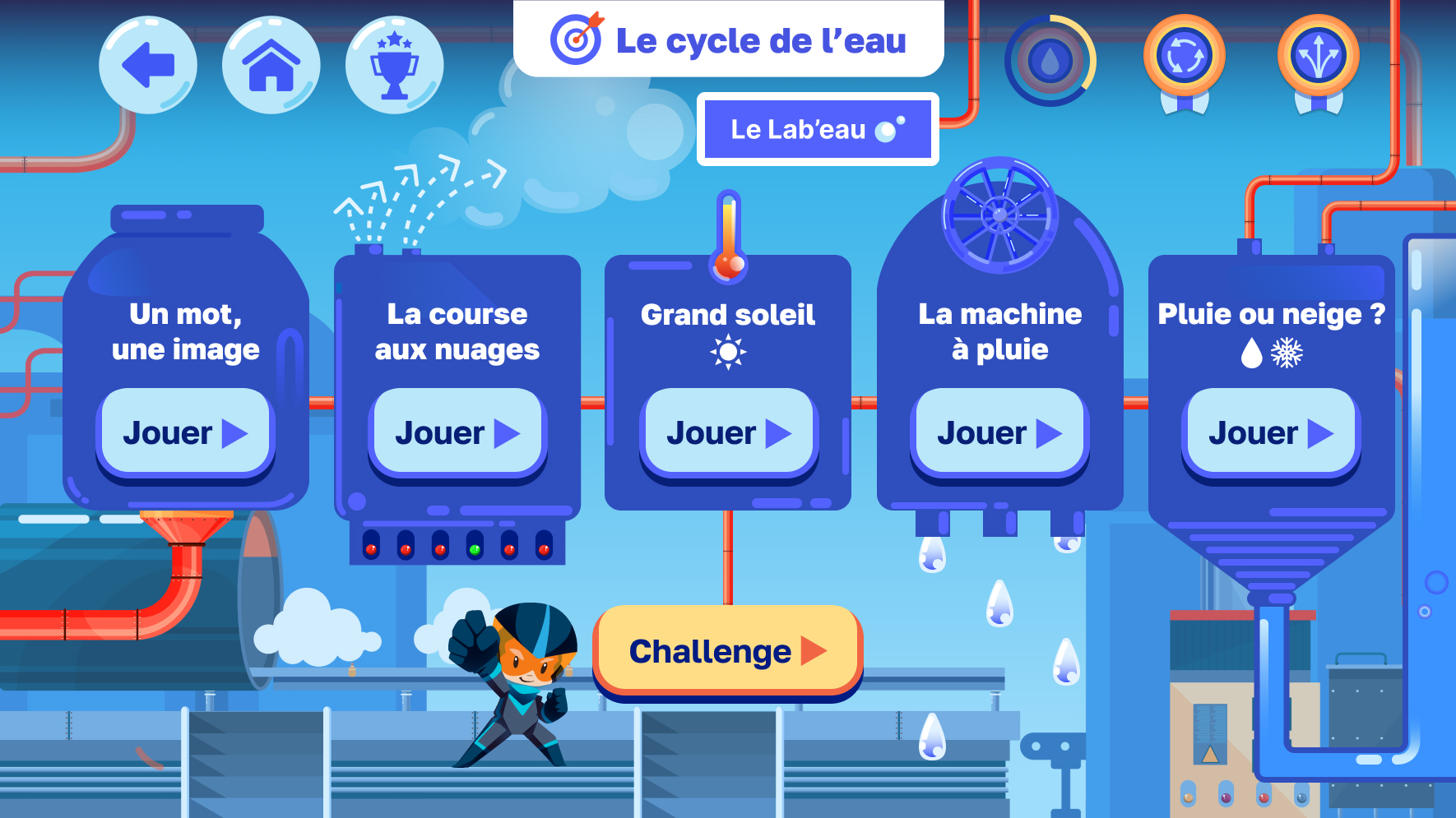
Task: Open the recycling cycle medal badge
Action: (x=1184, y=58)
